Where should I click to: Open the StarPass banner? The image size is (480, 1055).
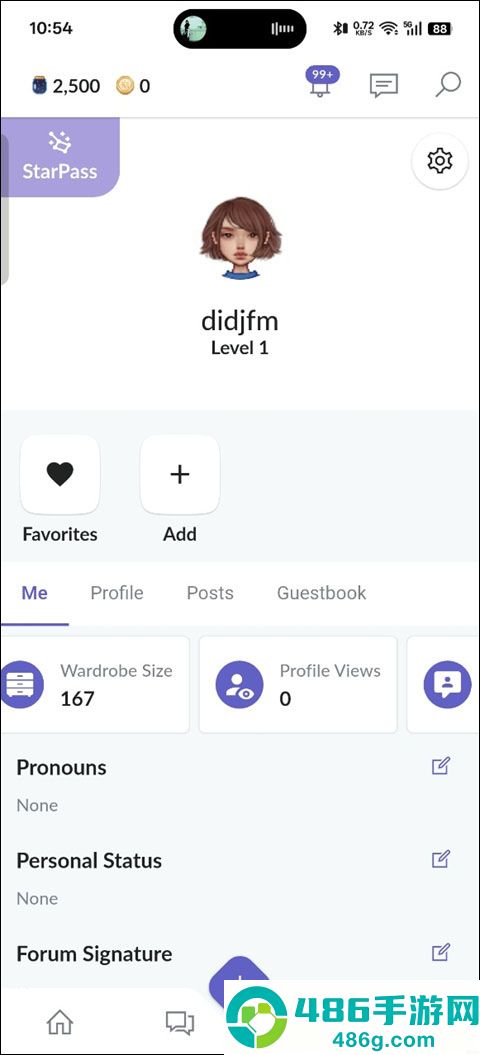pyautogui.click(x=60, y=157)
